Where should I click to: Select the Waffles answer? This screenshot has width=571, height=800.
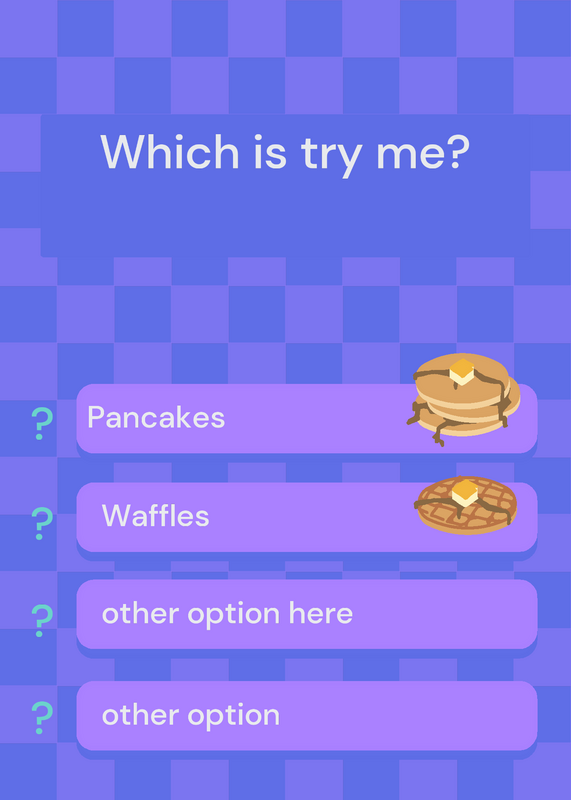307,517
